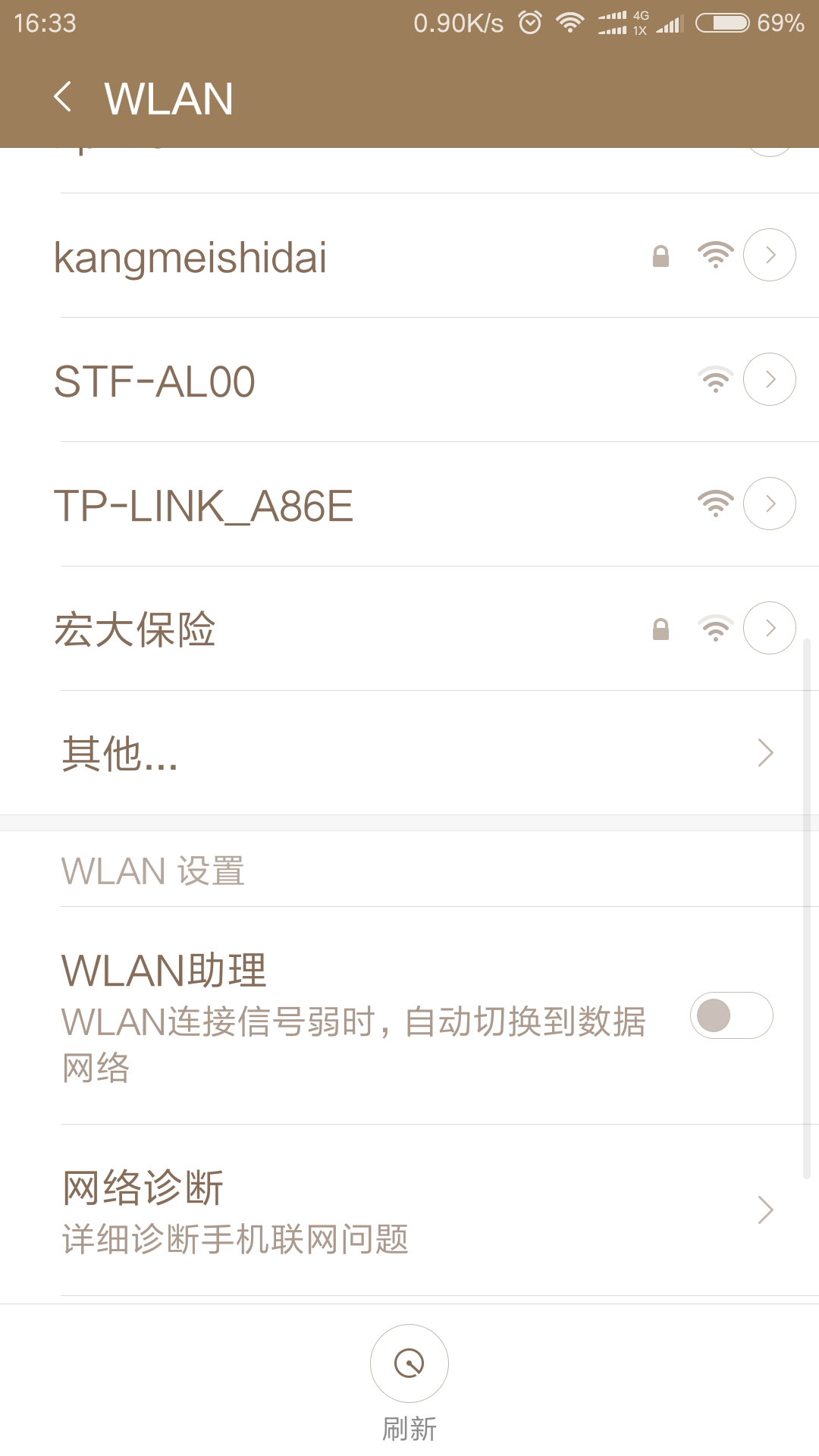Open details arrow for STF-AL00

pyautogui.click(x=769, y=379)
